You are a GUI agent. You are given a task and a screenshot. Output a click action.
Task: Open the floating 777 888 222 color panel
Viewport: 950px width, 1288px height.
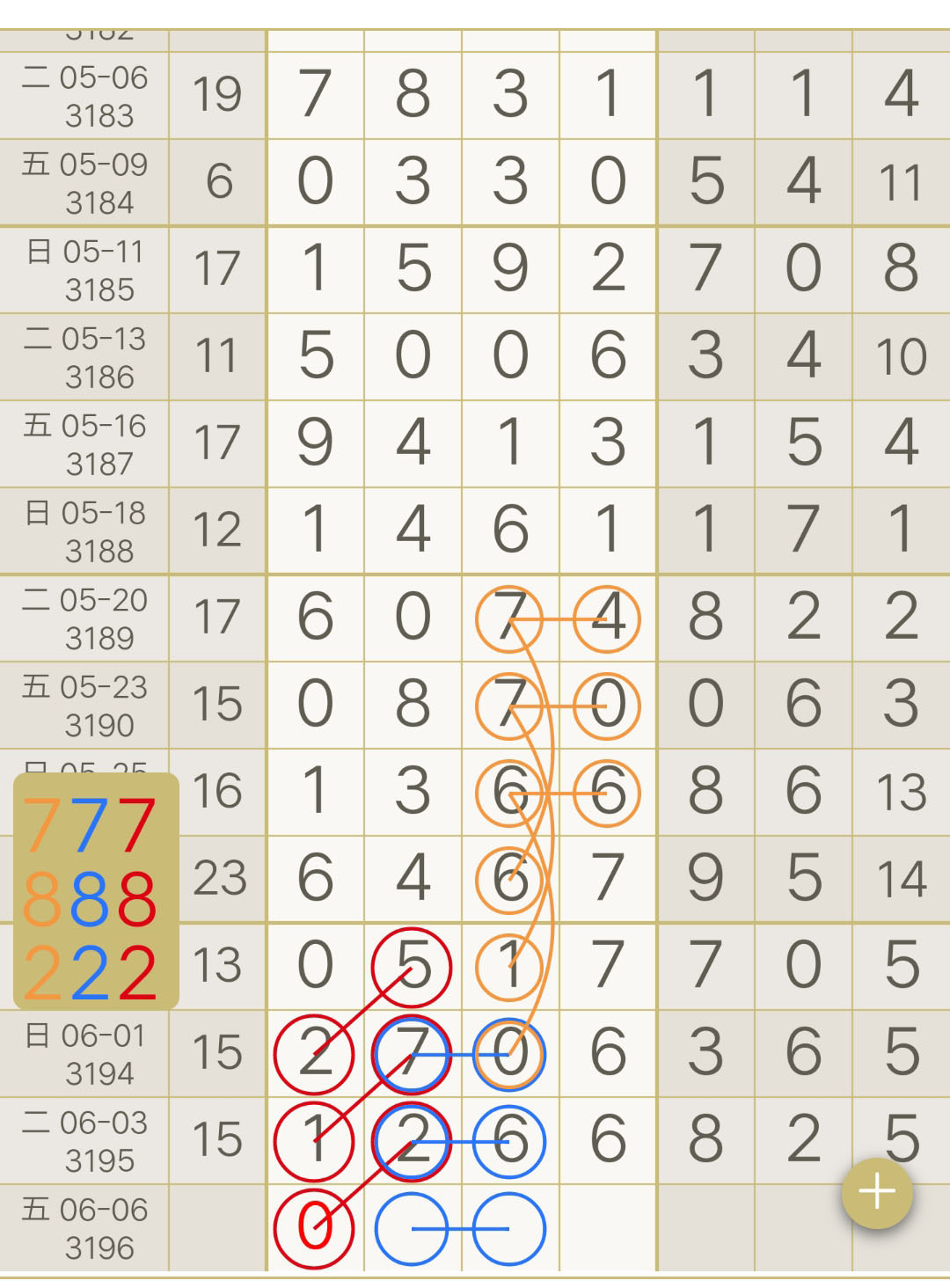[96, 891]
